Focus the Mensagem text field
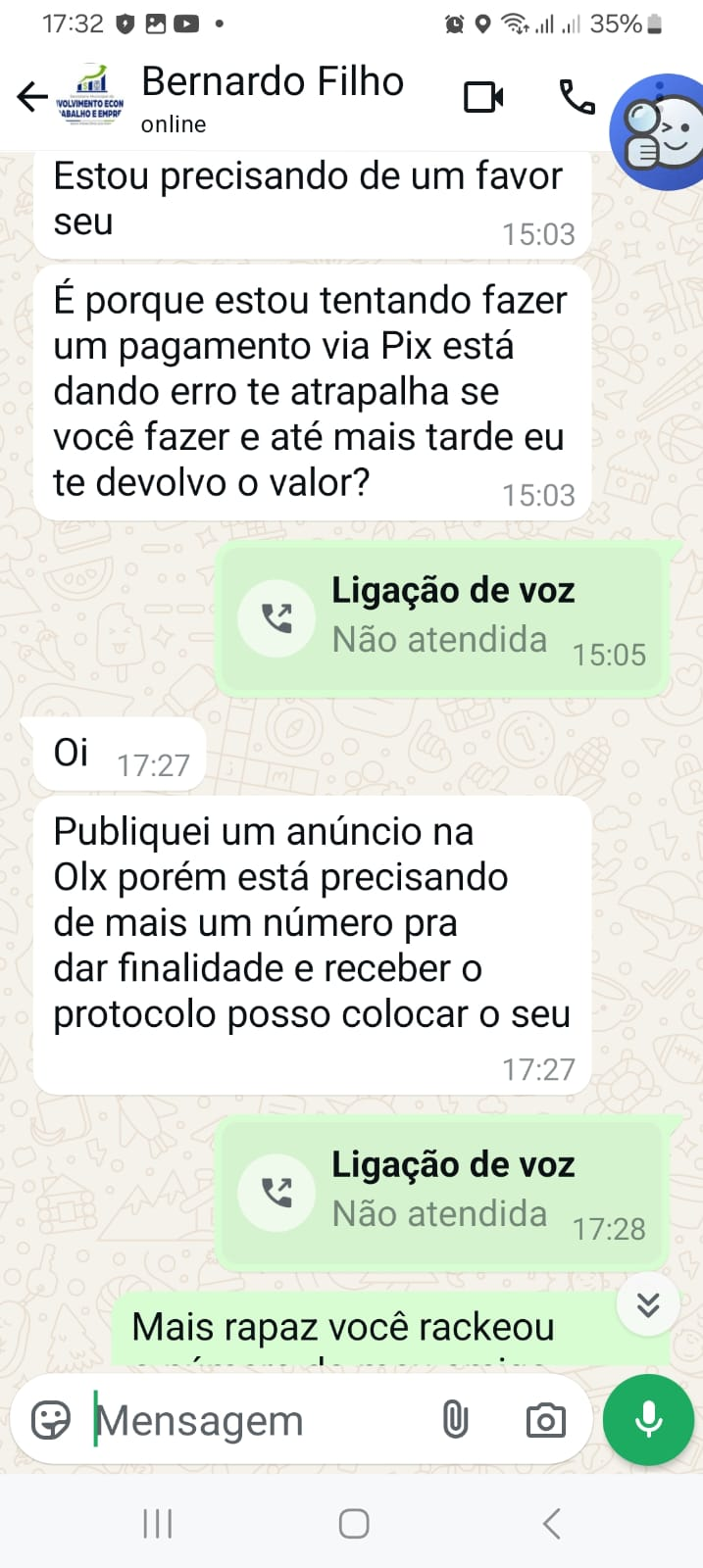This screenshot has width=703, height=1568. click(x=255, y=1420)
